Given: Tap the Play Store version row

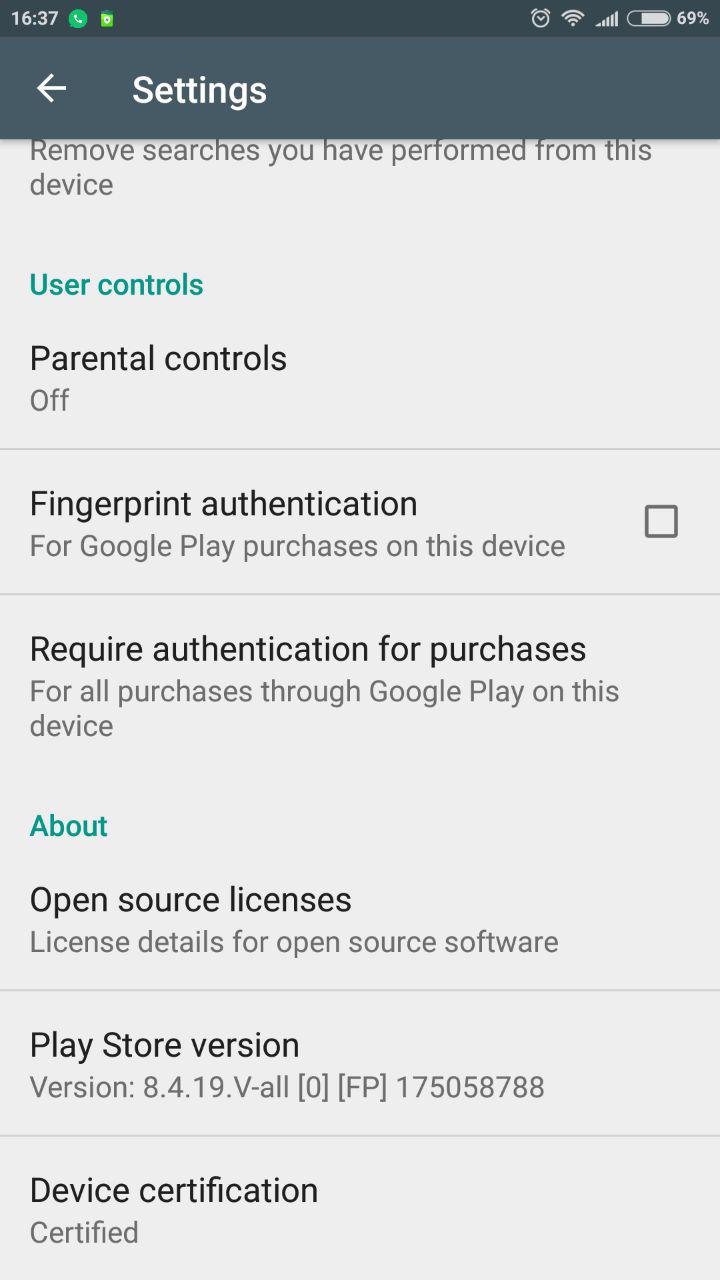Looking at the screenshot, I should point(360,1064).
